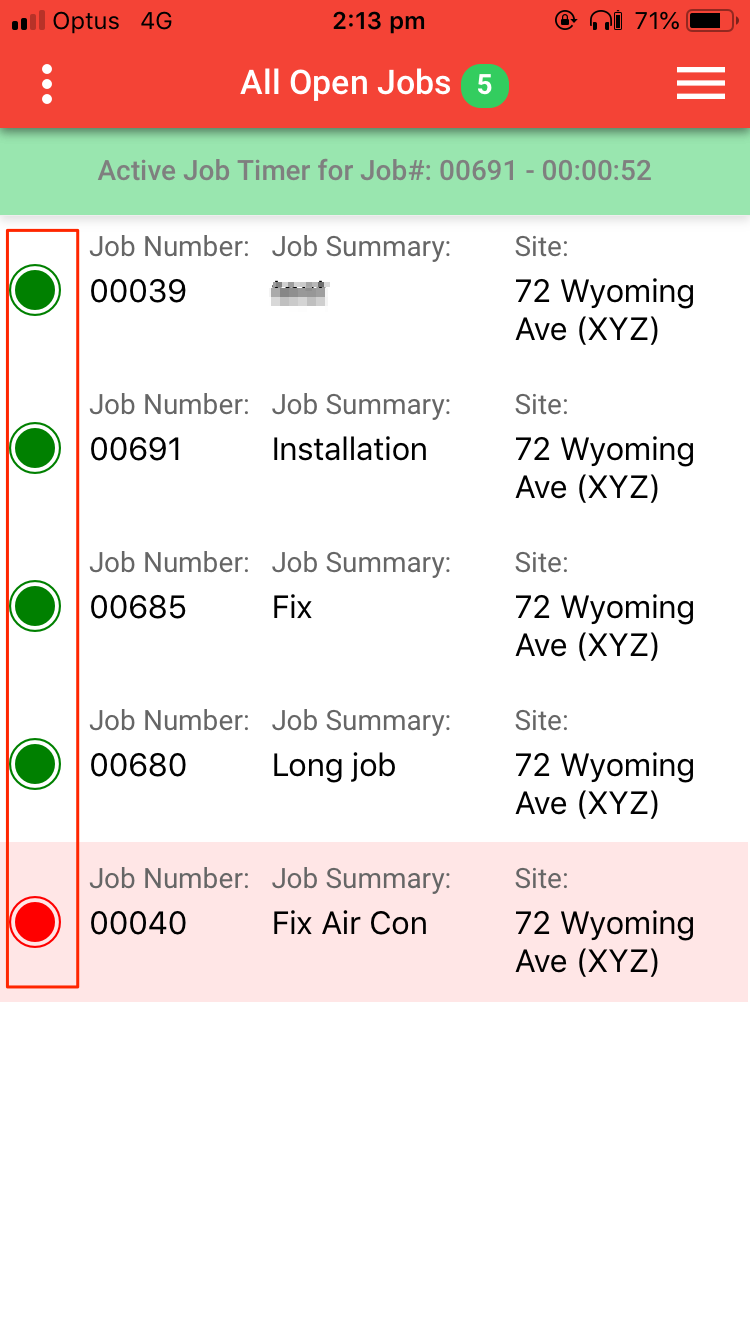
Task: Open the Fix Air Con job 00040
Action: click(375, 921)
